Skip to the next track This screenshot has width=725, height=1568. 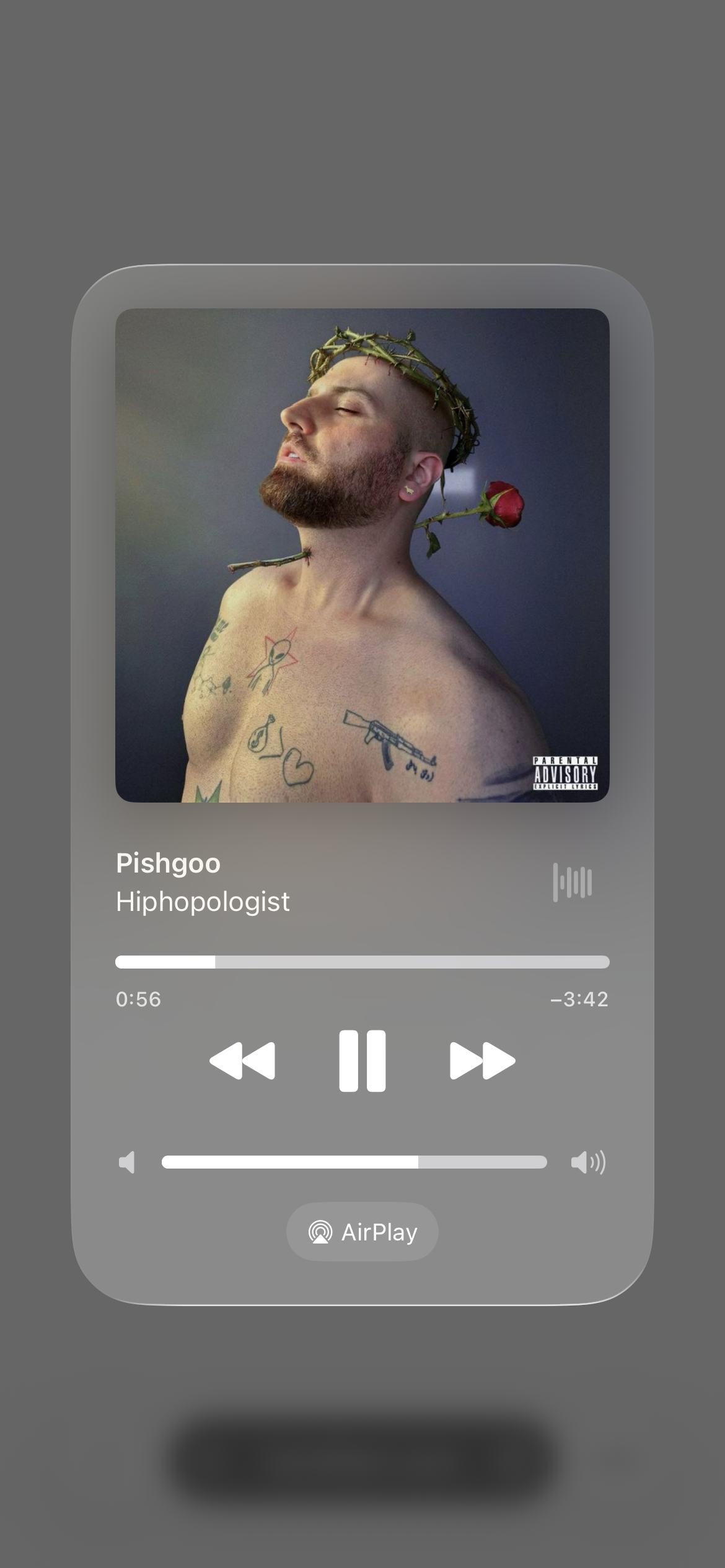482,1061
